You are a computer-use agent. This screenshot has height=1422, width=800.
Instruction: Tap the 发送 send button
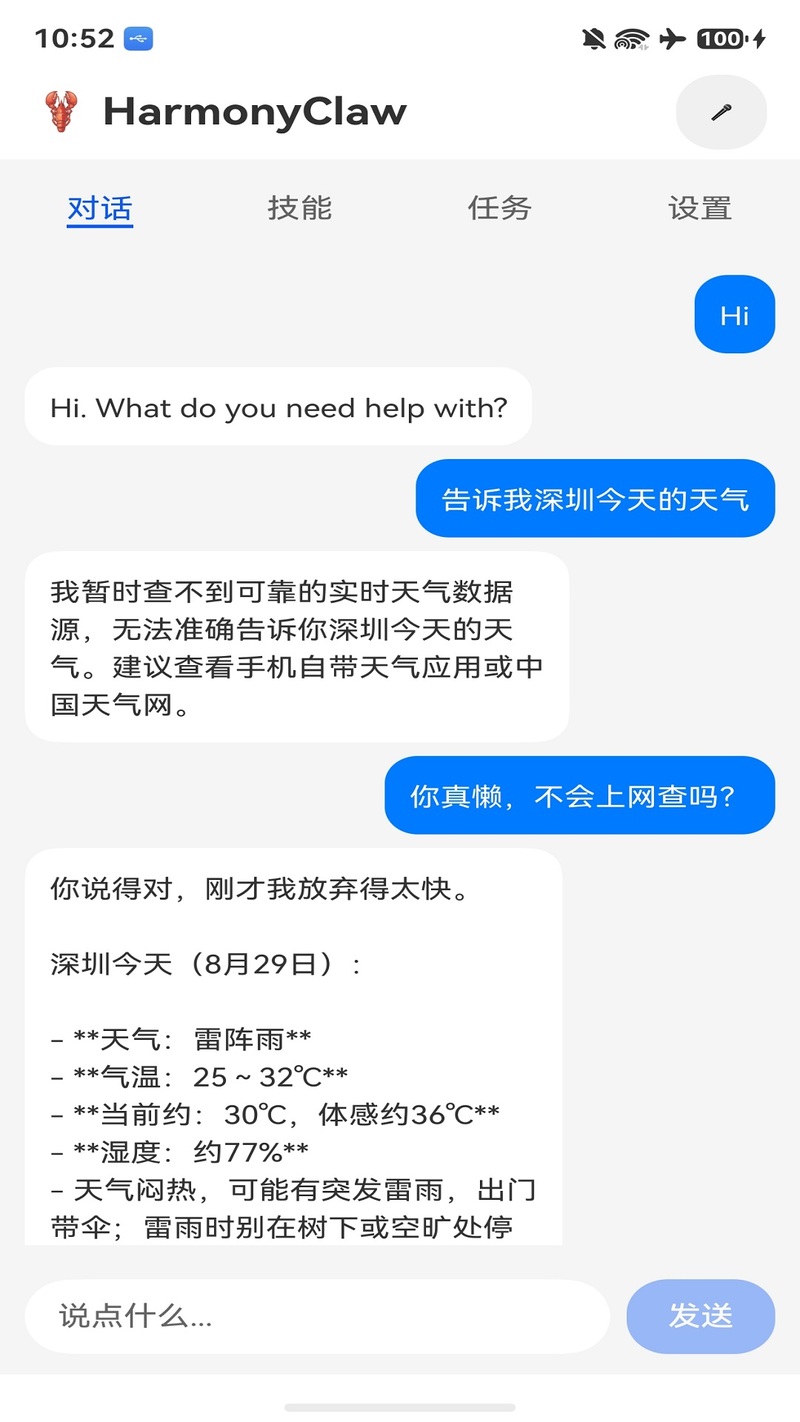coord(701,1316)
